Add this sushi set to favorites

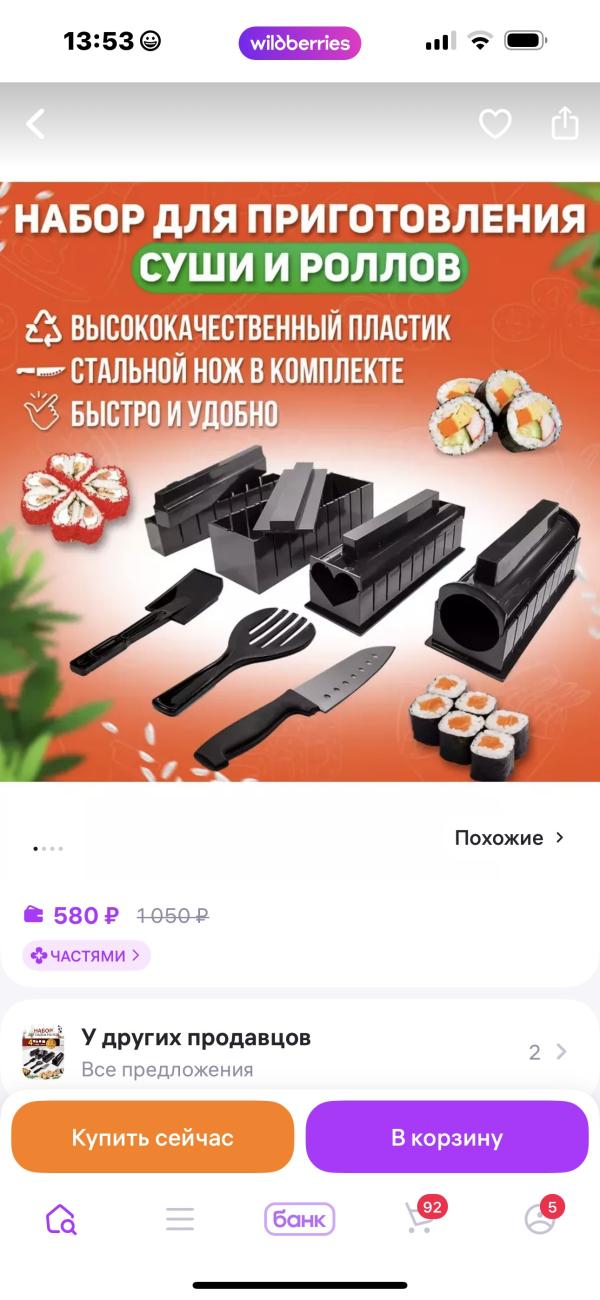click(495, 124)
